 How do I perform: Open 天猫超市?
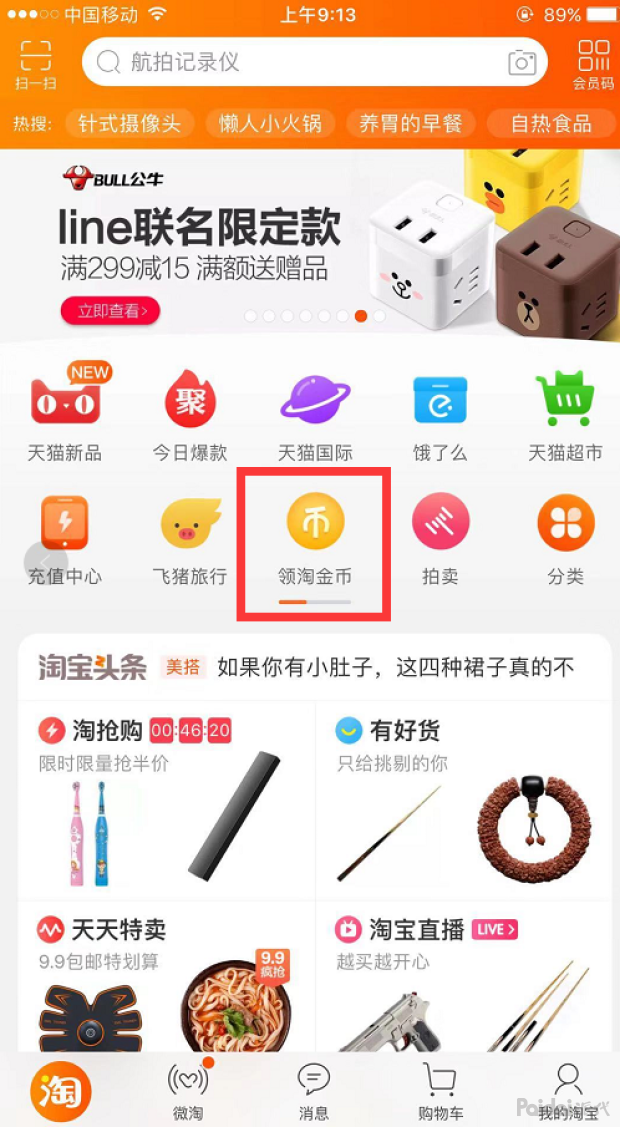tap(565, 415)
